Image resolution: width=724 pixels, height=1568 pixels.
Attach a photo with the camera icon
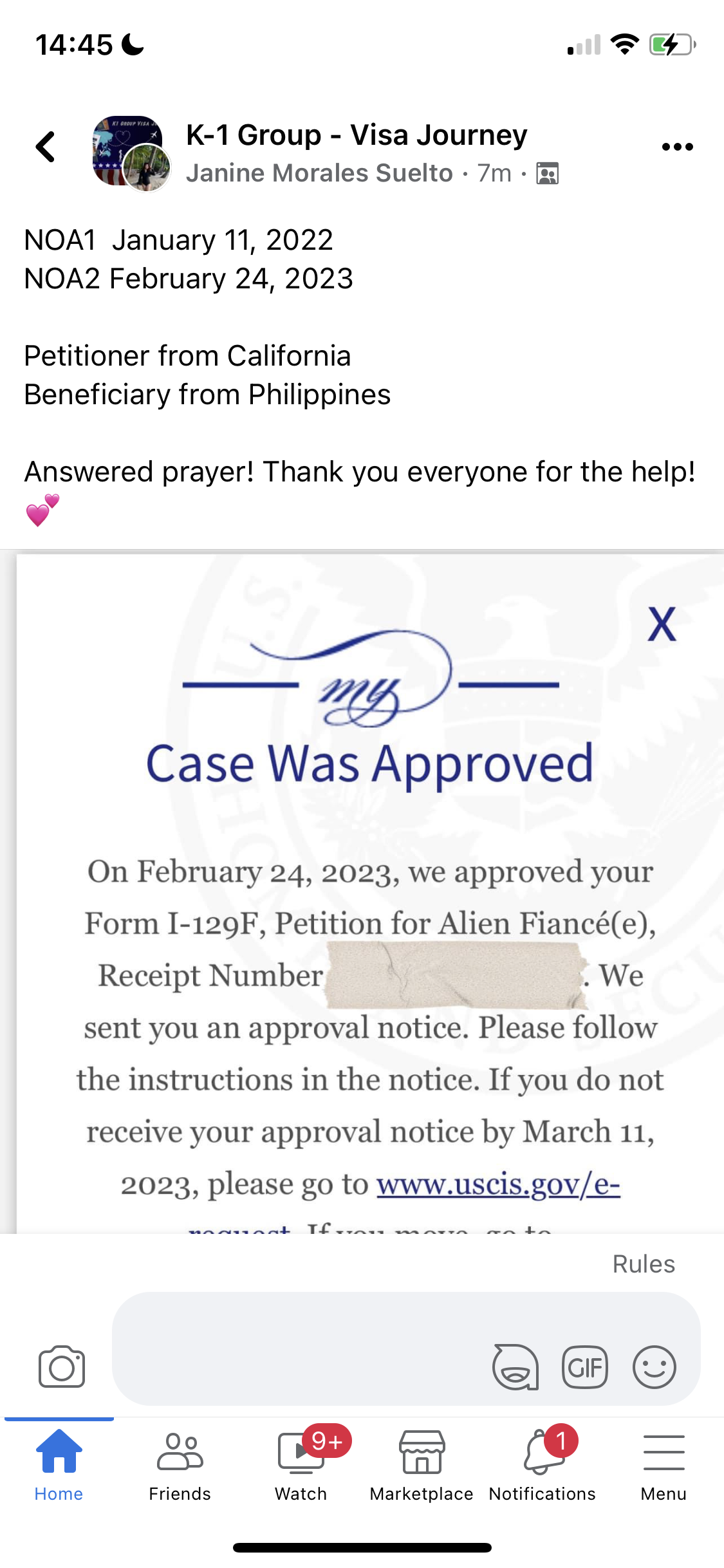[x=62, y=1366]
